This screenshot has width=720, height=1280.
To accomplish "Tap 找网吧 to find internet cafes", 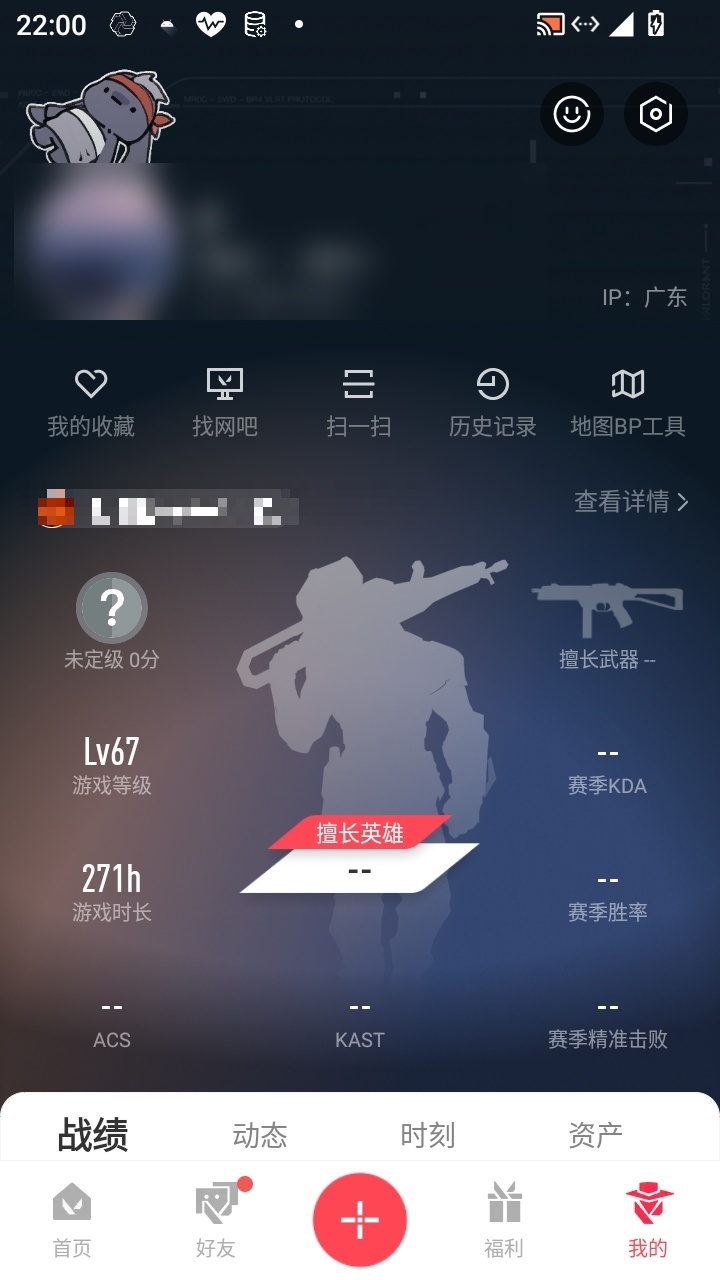I will (225, 403).
